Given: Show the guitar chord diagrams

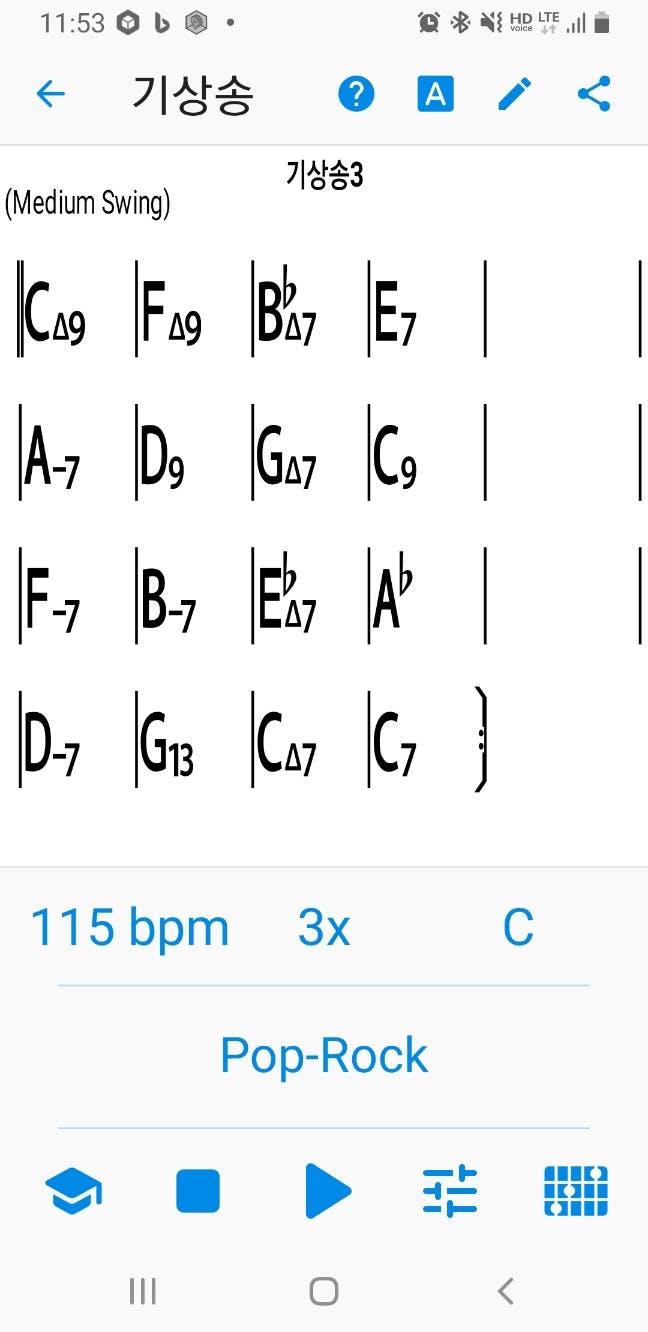Looking at the screenshot, I should pos(576,1192).
